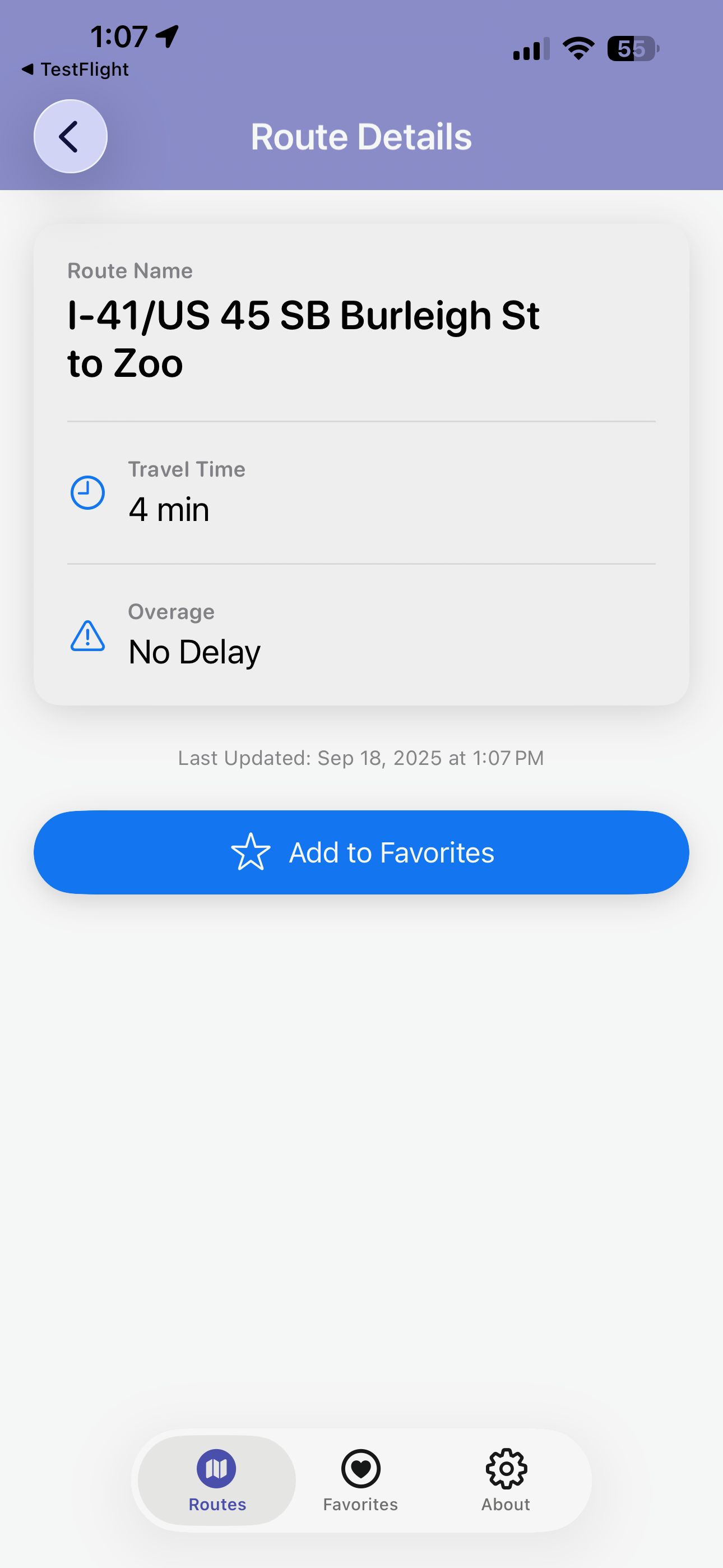
Task: Add this route to Favorites
Action: tap(361, 852)
